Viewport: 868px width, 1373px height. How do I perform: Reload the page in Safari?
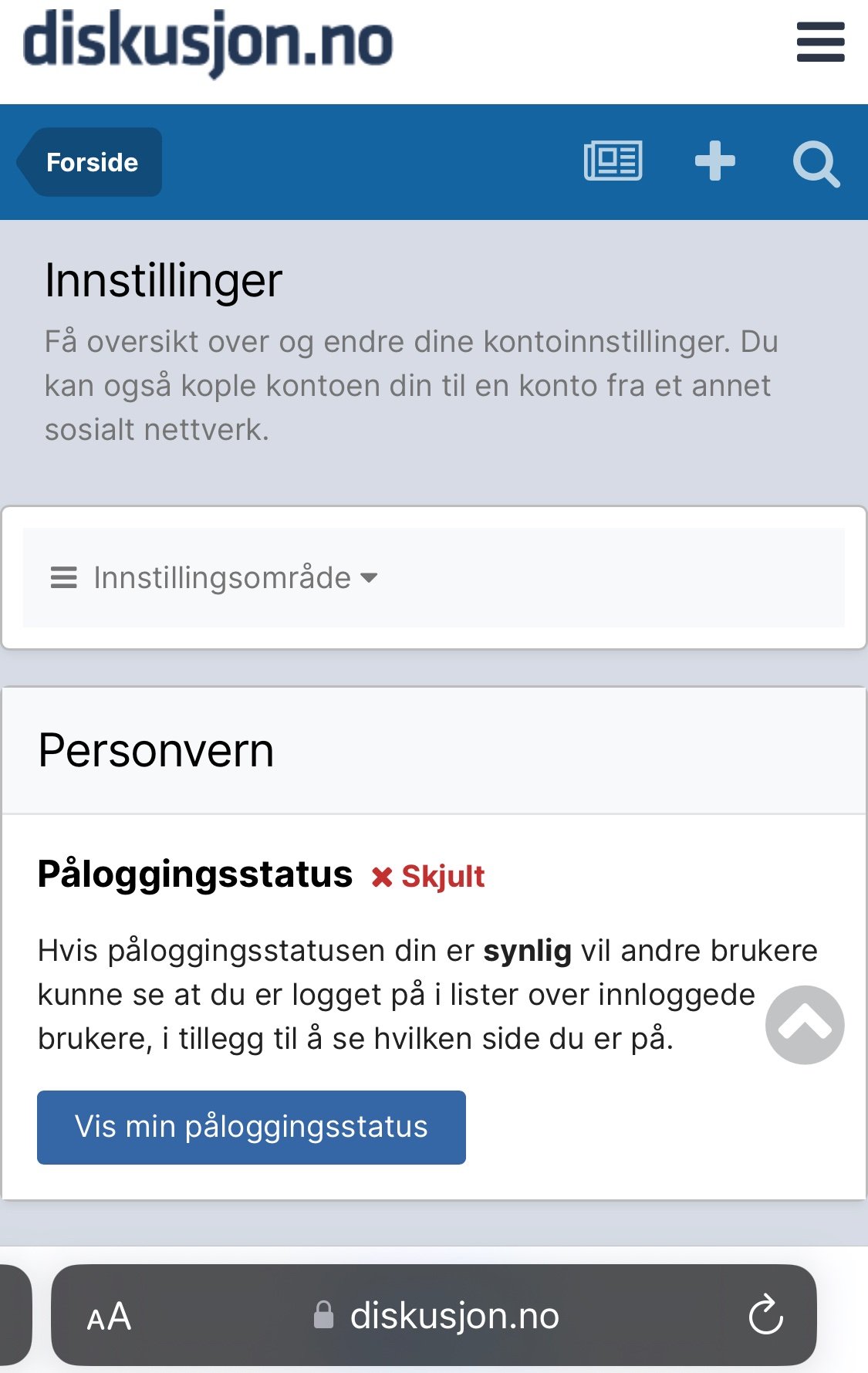[x=765, y=1316]
